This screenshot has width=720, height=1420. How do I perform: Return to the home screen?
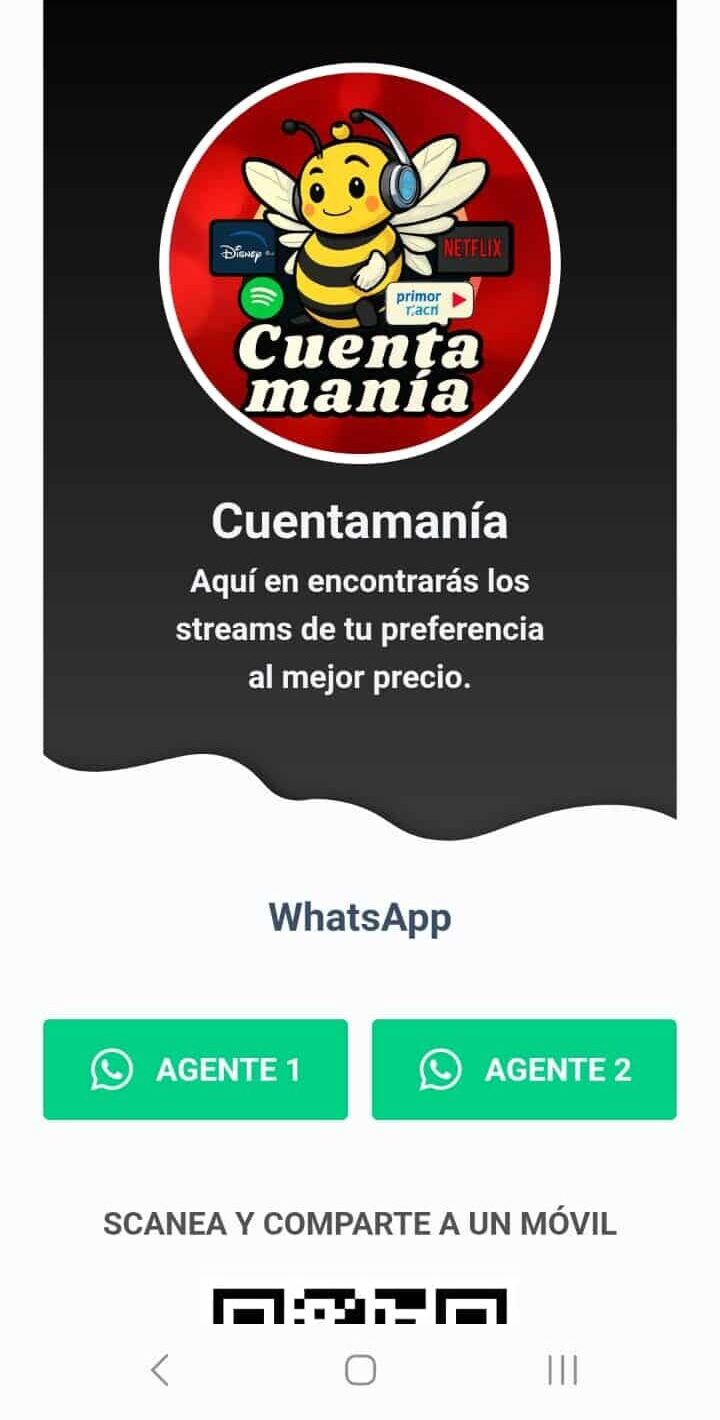tap(360, 1370)
